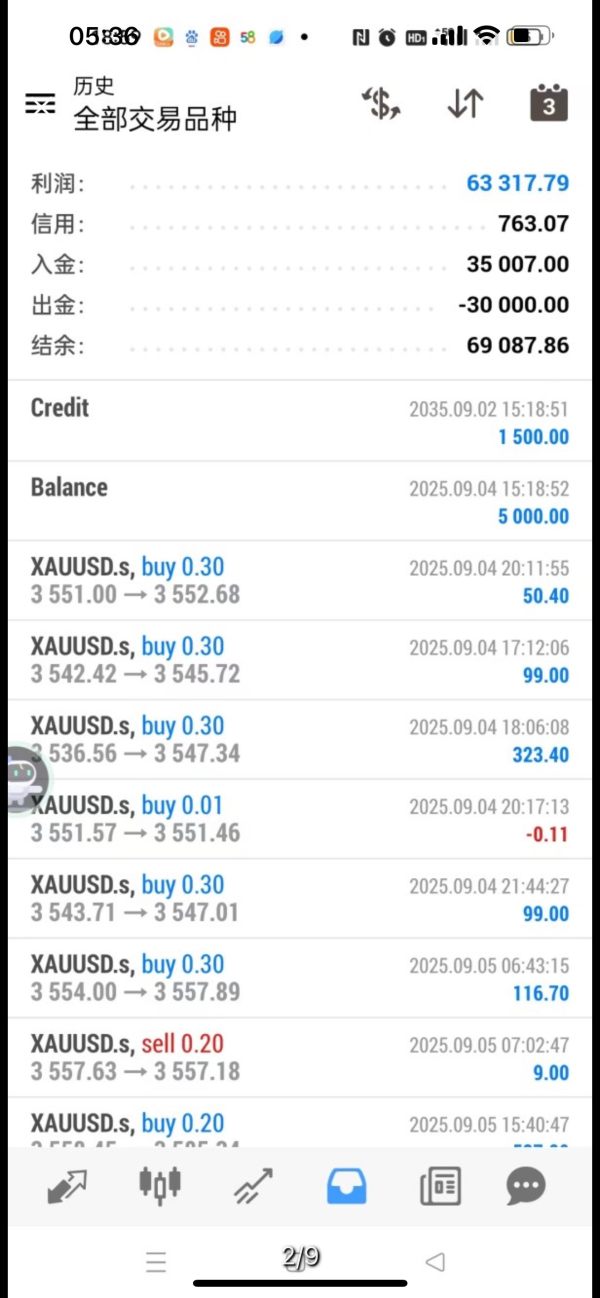Open the Messages chat tab
The image size is (600, 1298).
click(x=526, y=1186)
